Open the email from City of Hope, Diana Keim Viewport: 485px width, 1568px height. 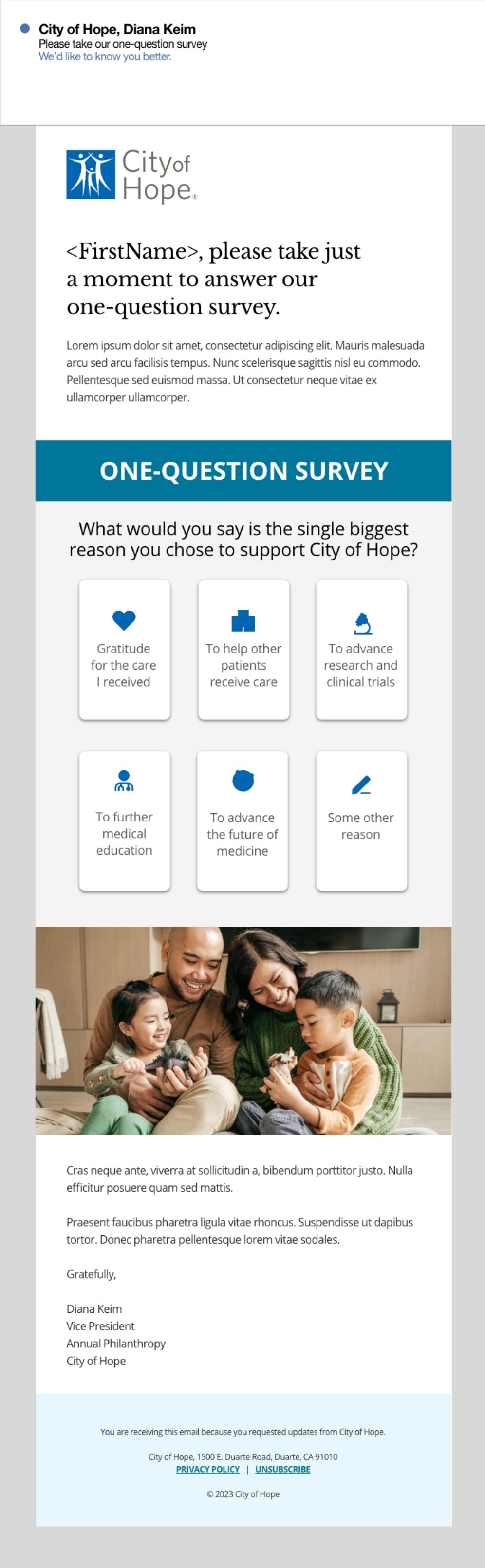click(x=122, y=43)
